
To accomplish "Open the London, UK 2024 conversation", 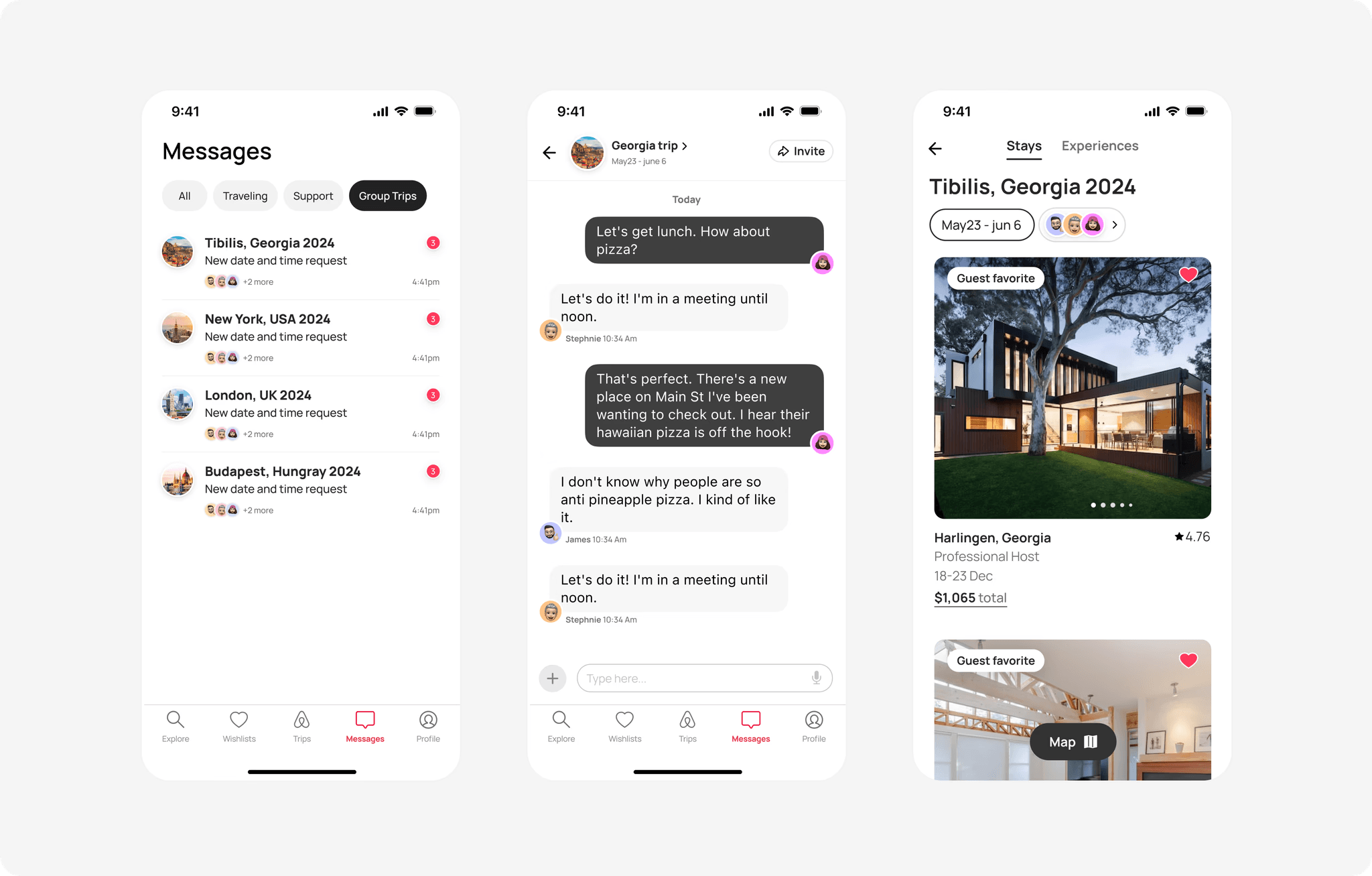I will pyautogui.click(x=301, y=414).
